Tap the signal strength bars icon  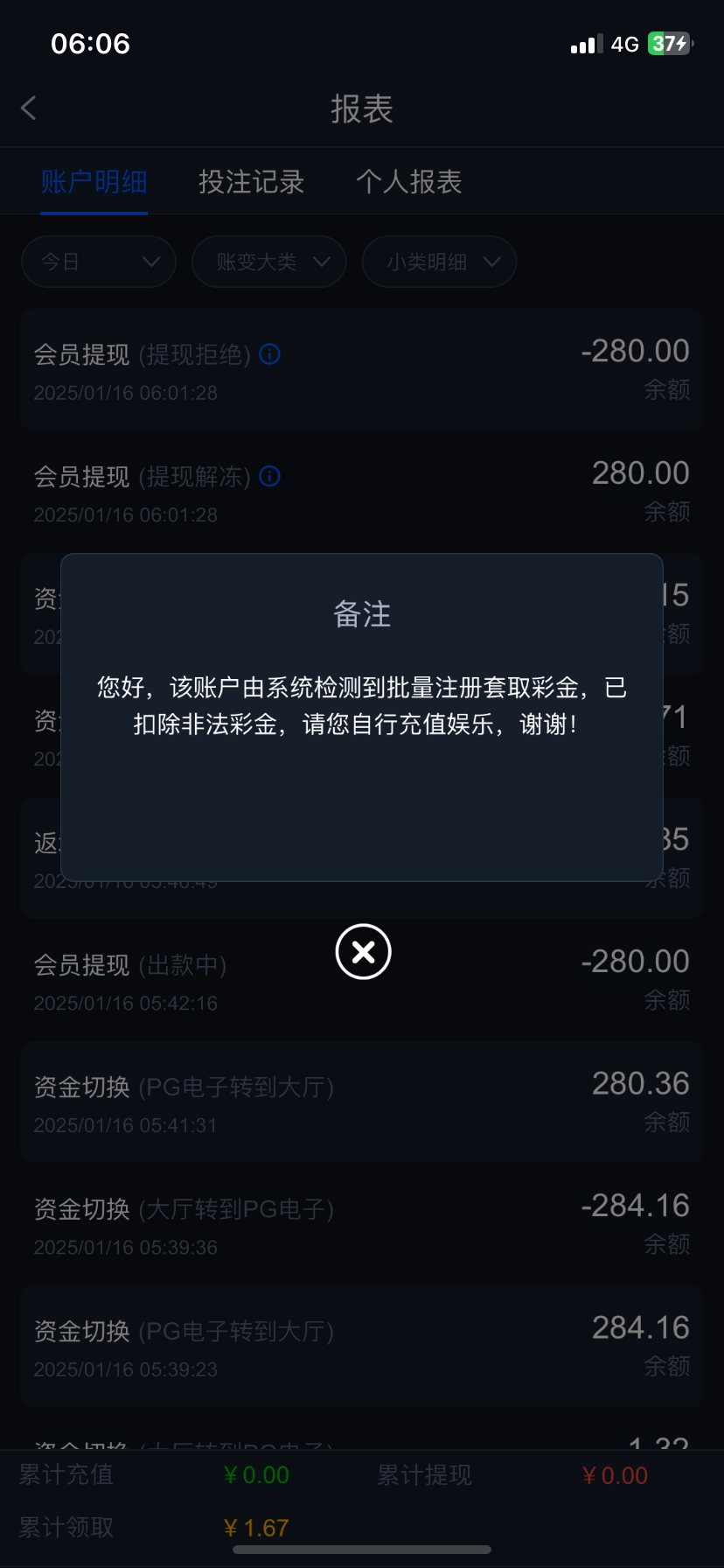[587, 43]
